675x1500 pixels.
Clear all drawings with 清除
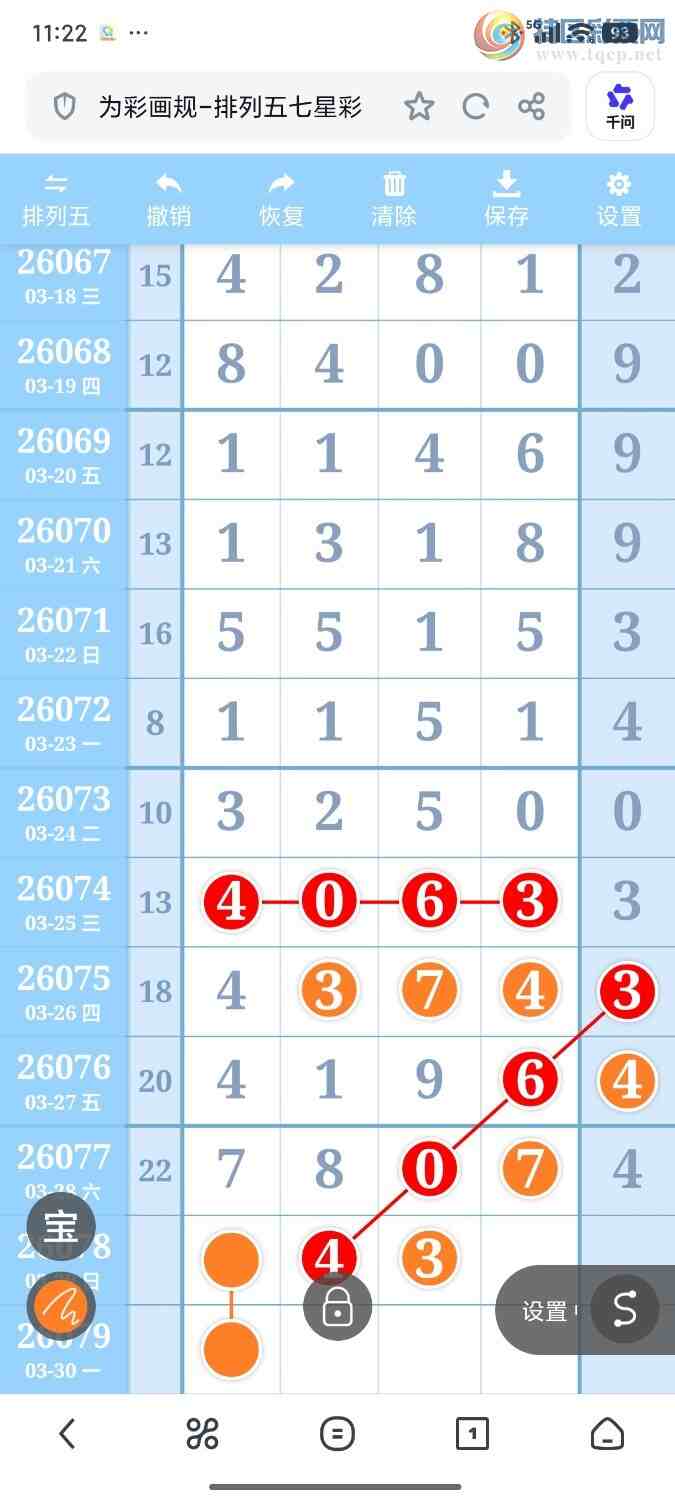tap(394, 199)
